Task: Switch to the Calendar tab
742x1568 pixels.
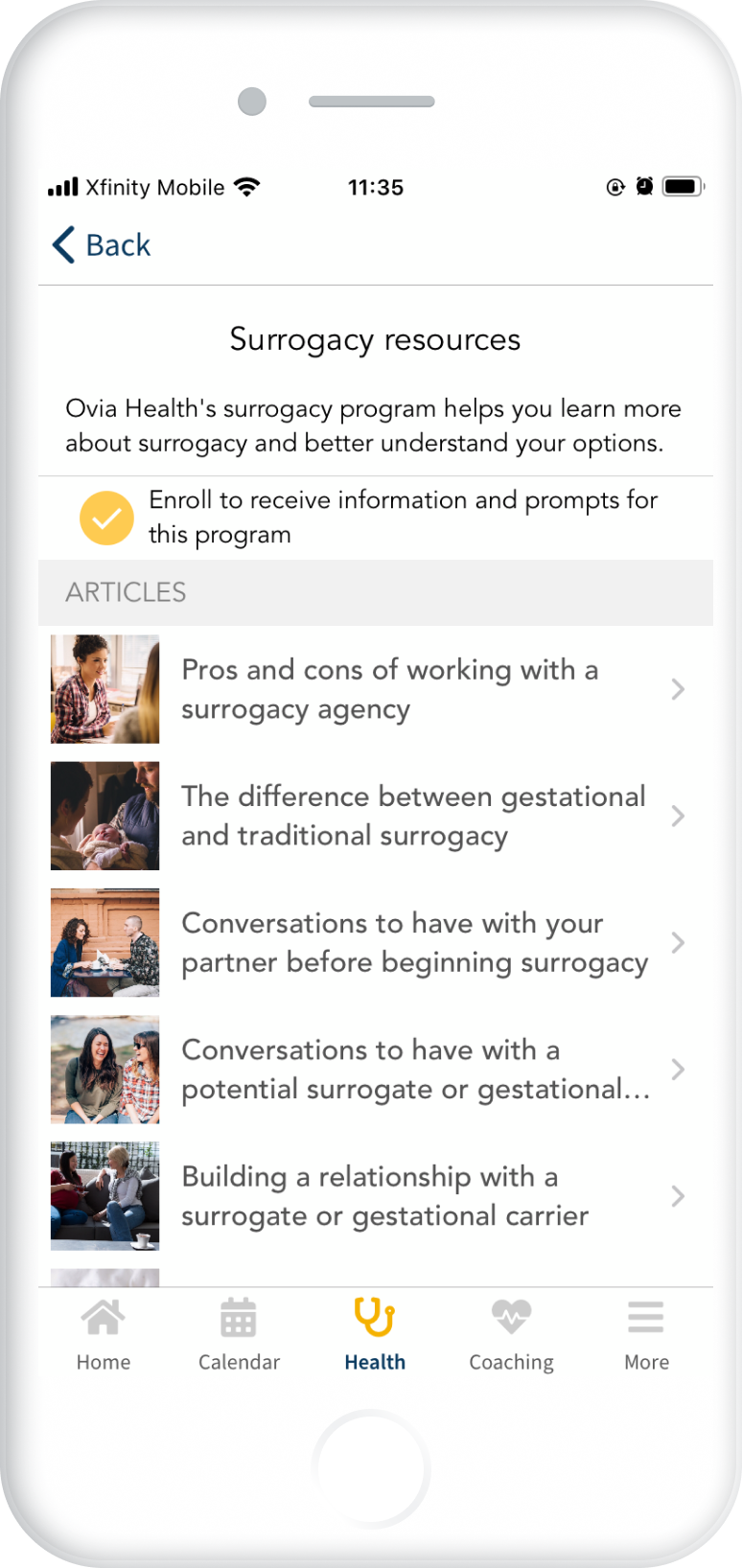Action: coord(239,1335)
